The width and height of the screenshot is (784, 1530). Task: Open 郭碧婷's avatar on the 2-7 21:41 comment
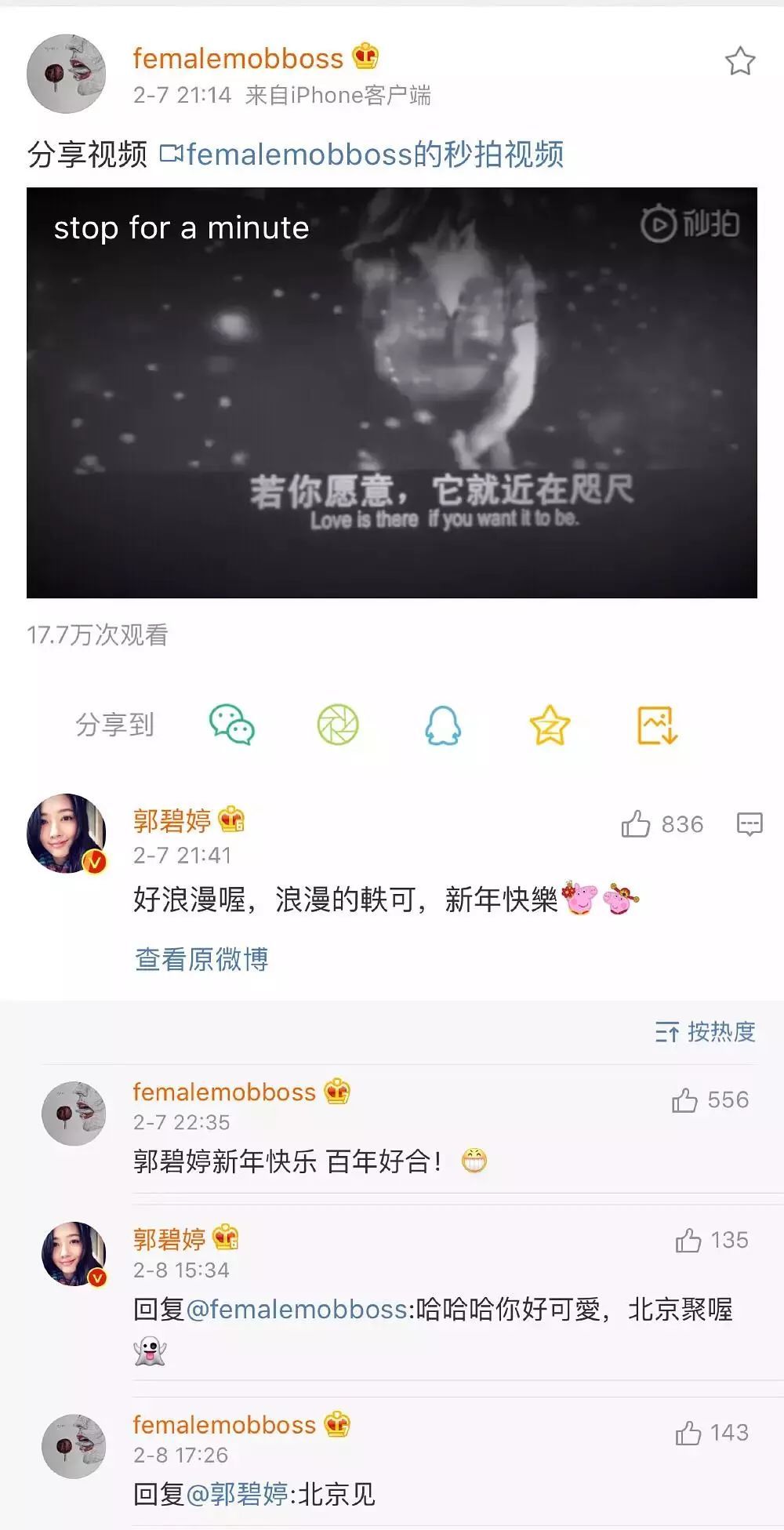coord(66,833)
